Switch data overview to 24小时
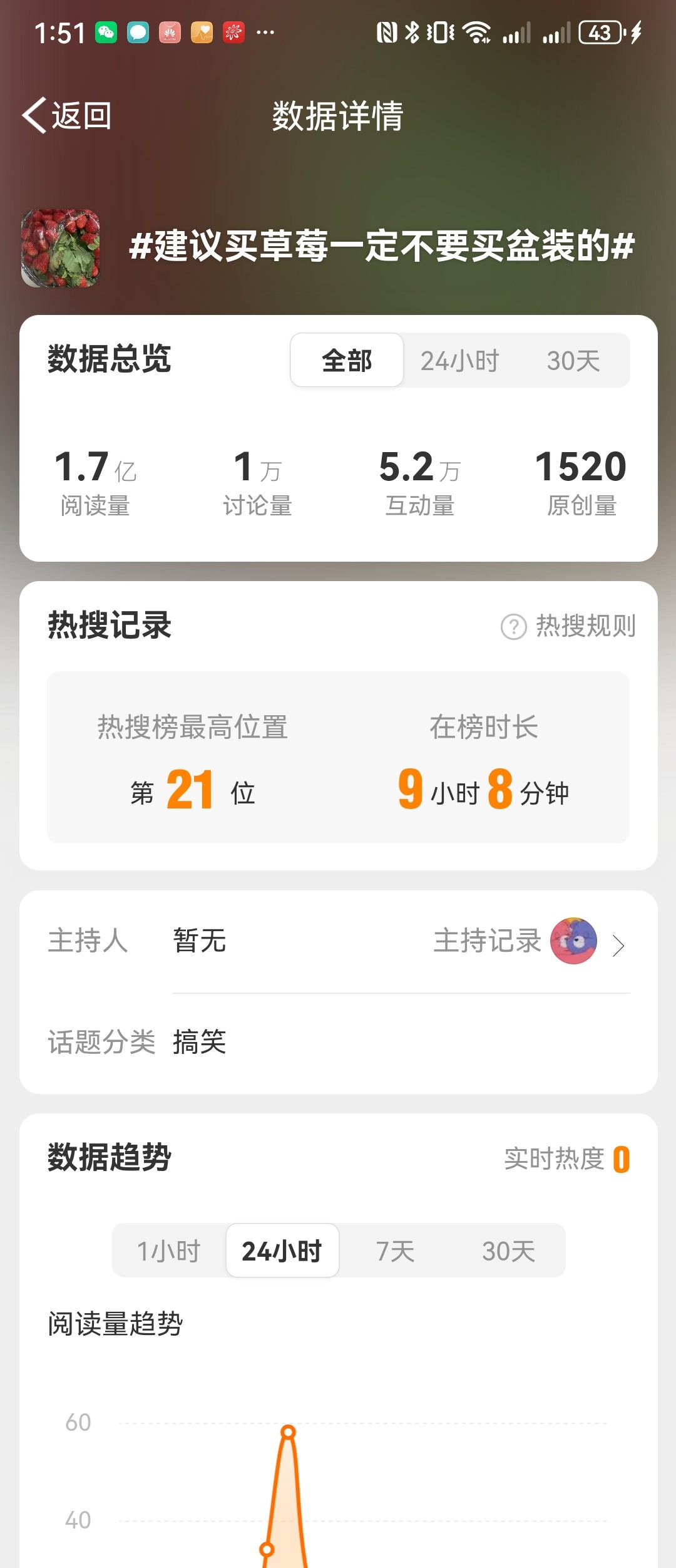 coord(459,361)
